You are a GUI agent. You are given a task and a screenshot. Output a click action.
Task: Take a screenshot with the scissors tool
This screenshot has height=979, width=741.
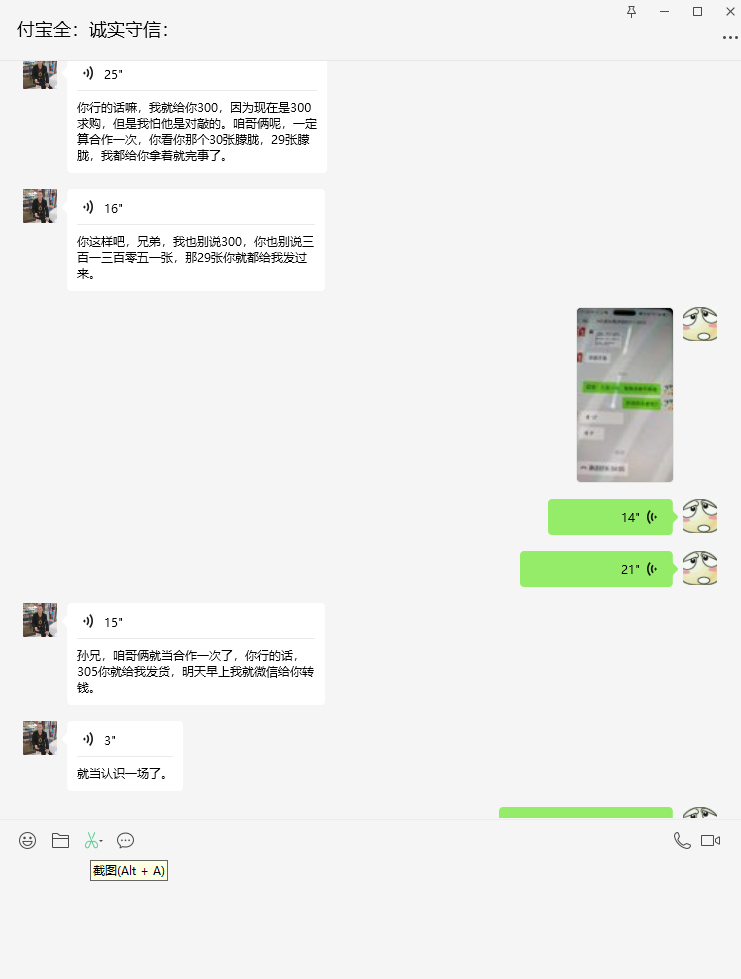pos(91,841)
